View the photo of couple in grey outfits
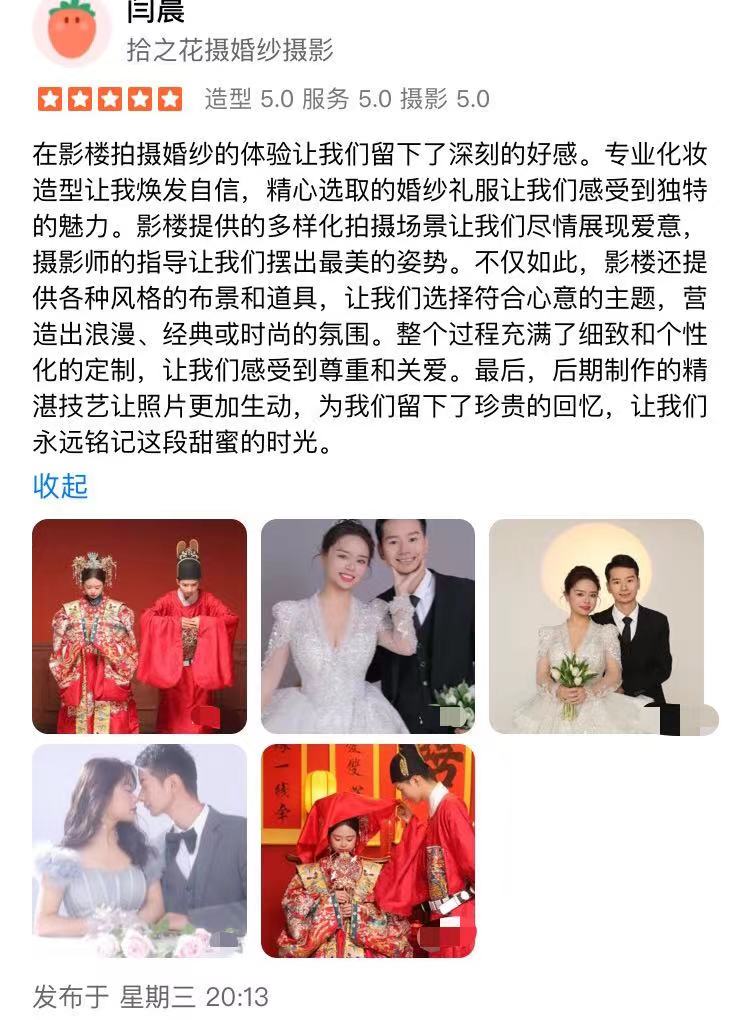750x1020 pixels. [139, 851]
